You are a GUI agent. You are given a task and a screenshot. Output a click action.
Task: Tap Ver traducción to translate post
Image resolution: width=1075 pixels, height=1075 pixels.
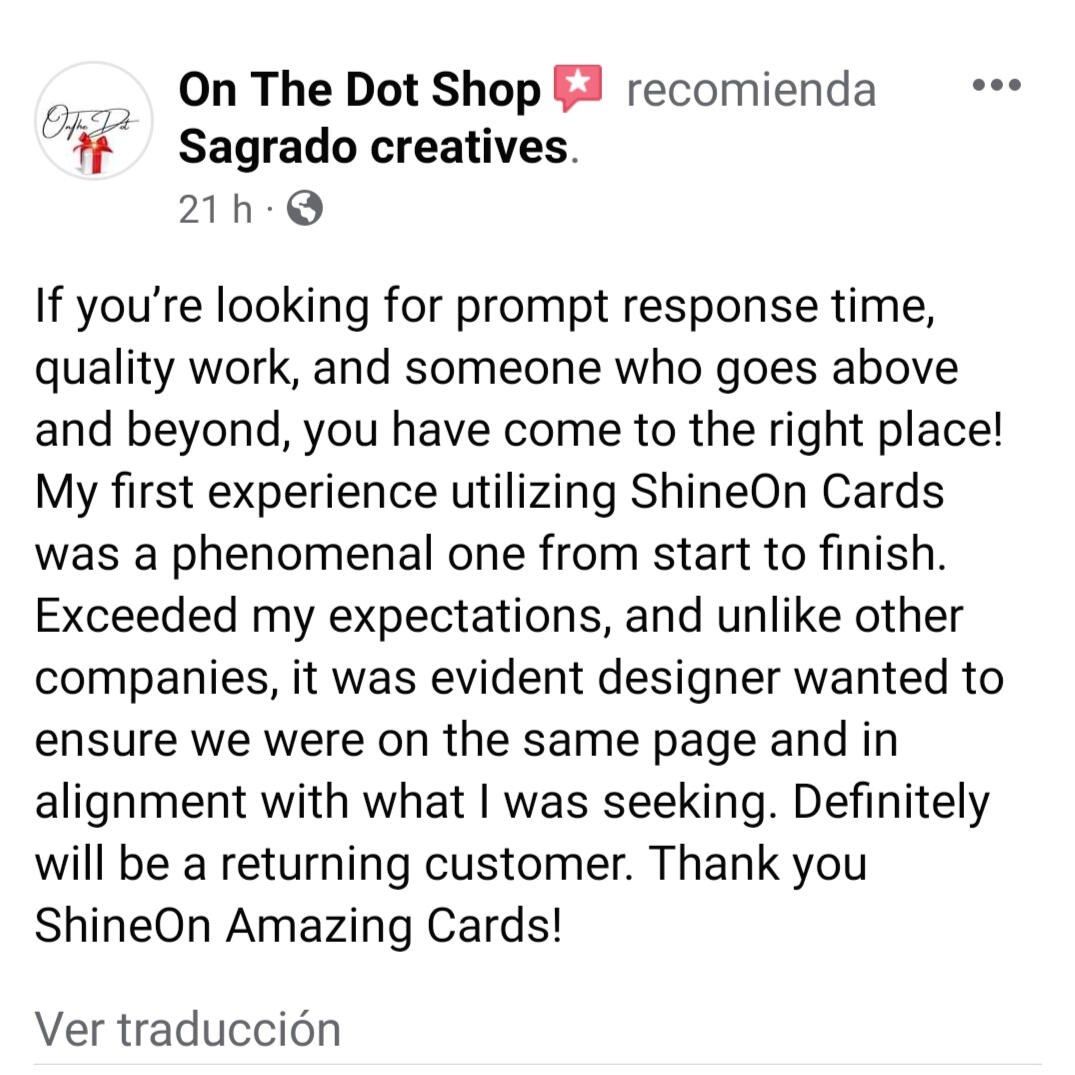pos(188,1028)
